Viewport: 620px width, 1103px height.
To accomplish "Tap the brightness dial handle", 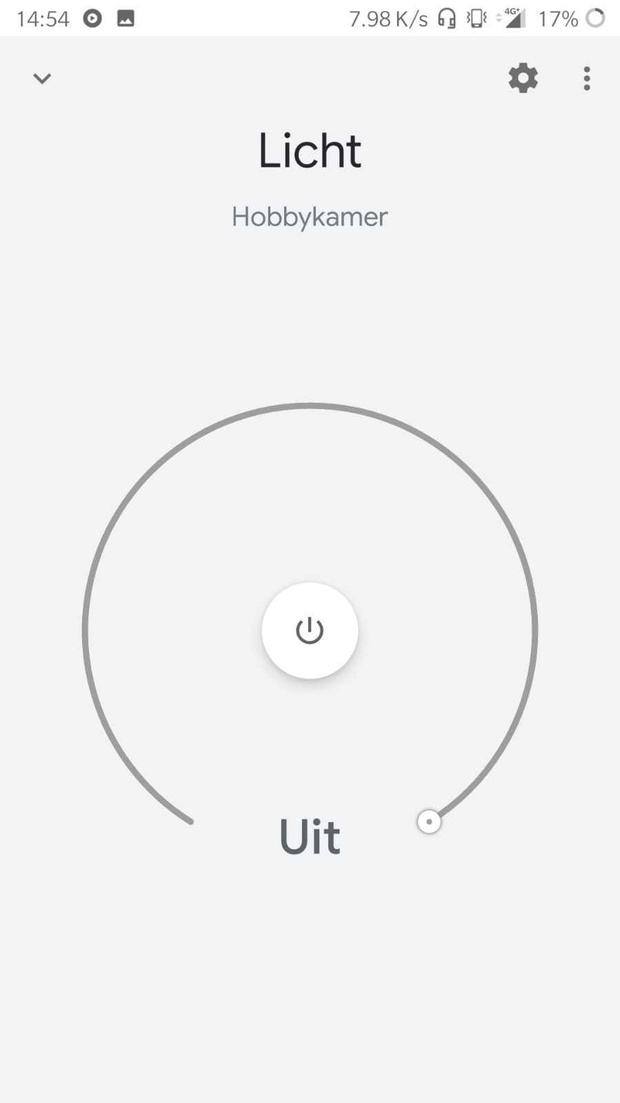I will 429,822.
